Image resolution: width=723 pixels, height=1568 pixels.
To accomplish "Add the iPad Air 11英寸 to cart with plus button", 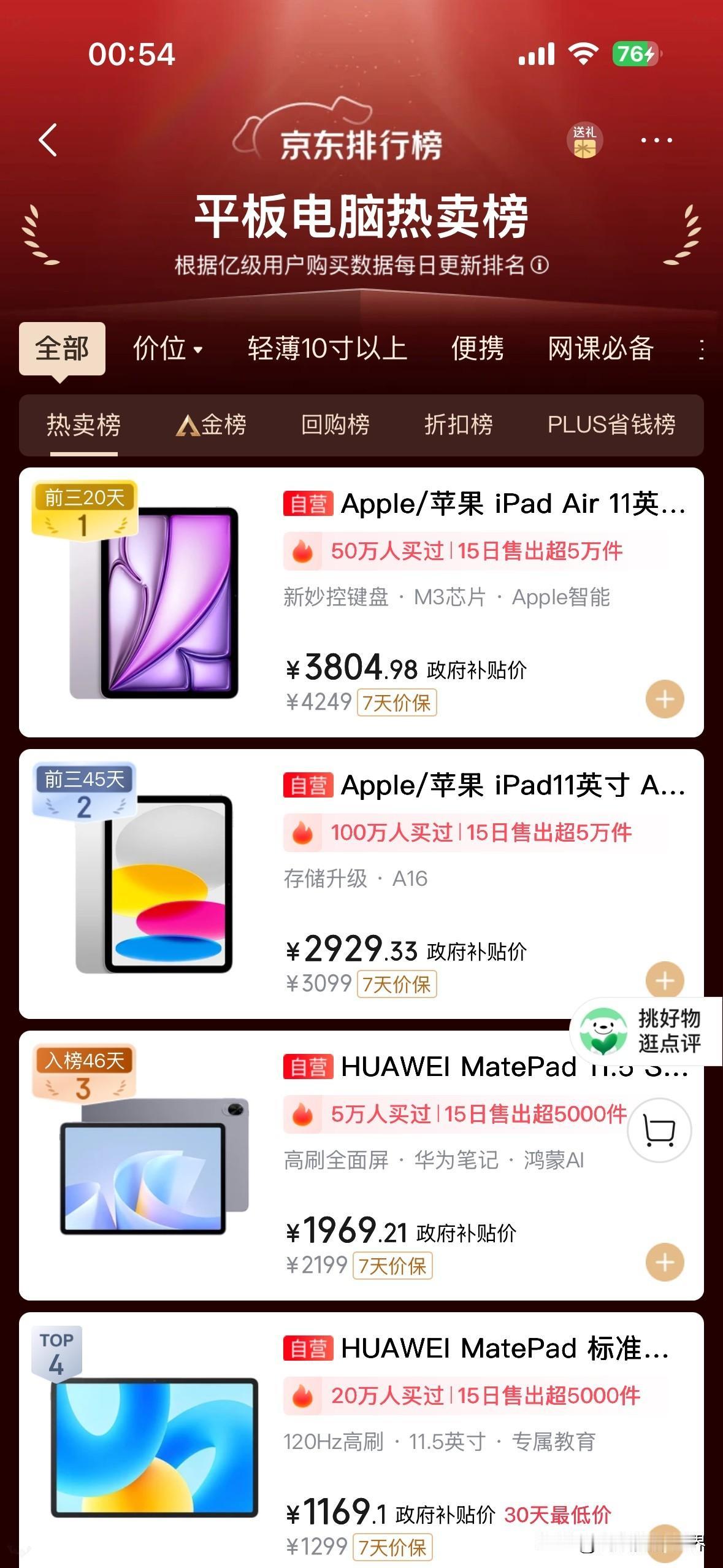I will tap(665, 699).
